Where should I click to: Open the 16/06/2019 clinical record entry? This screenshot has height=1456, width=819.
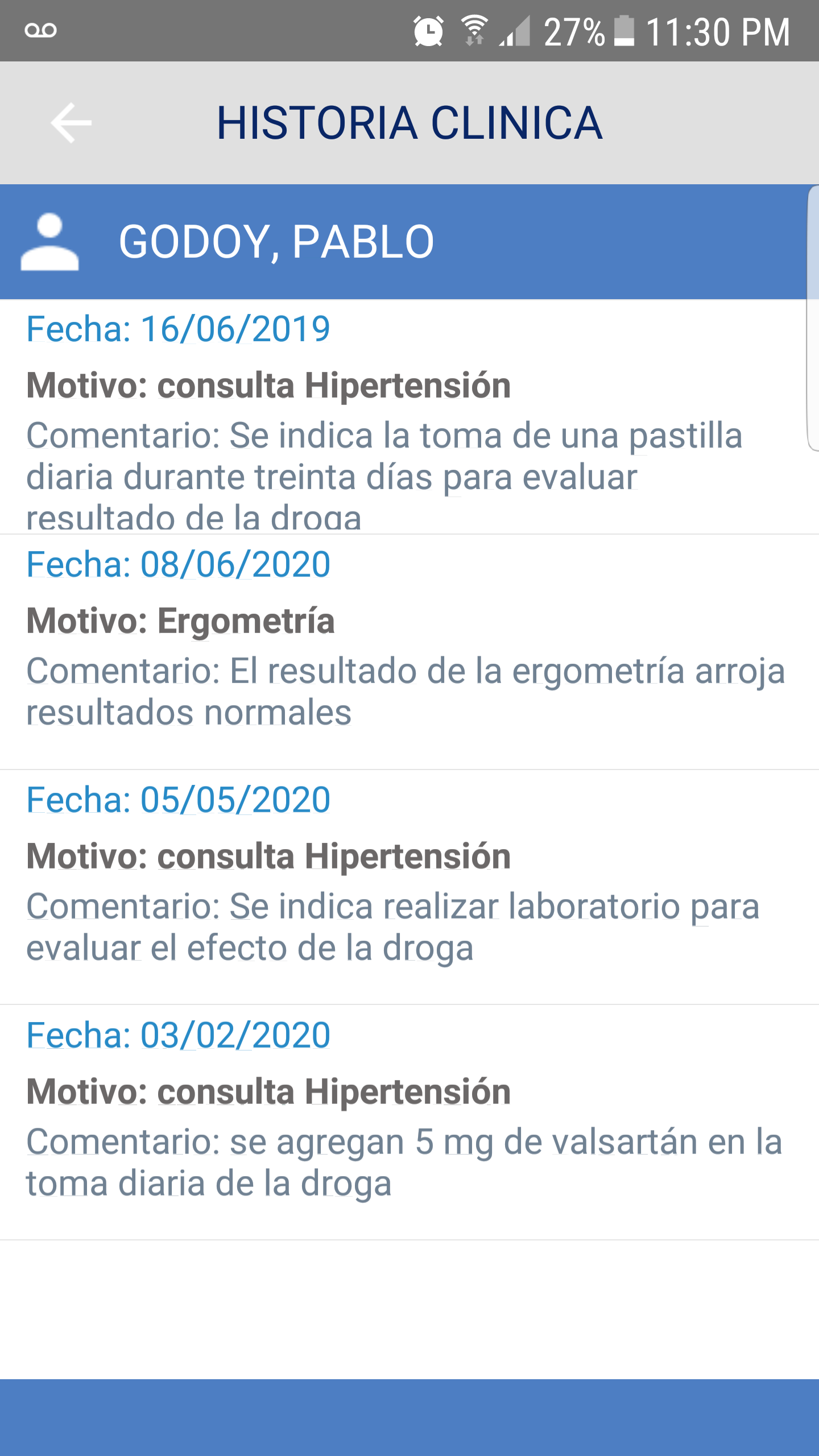coord(409,417)
